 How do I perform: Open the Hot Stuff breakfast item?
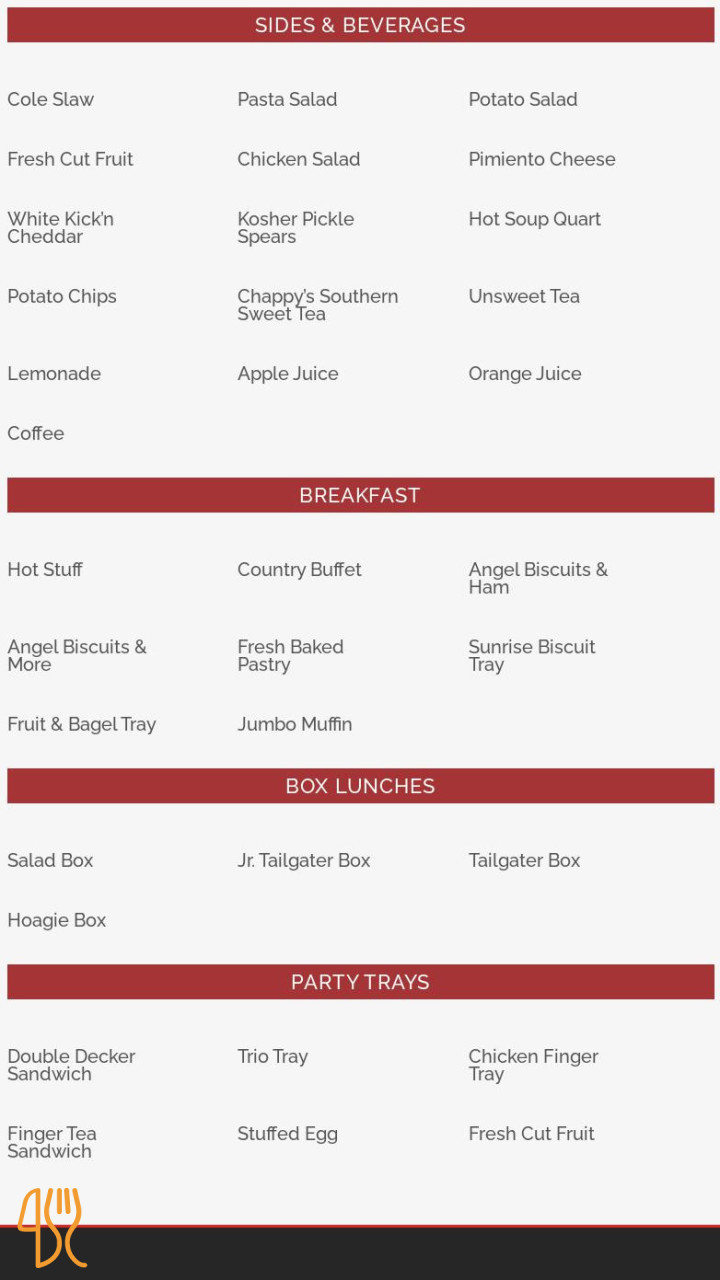click(45, 570)
